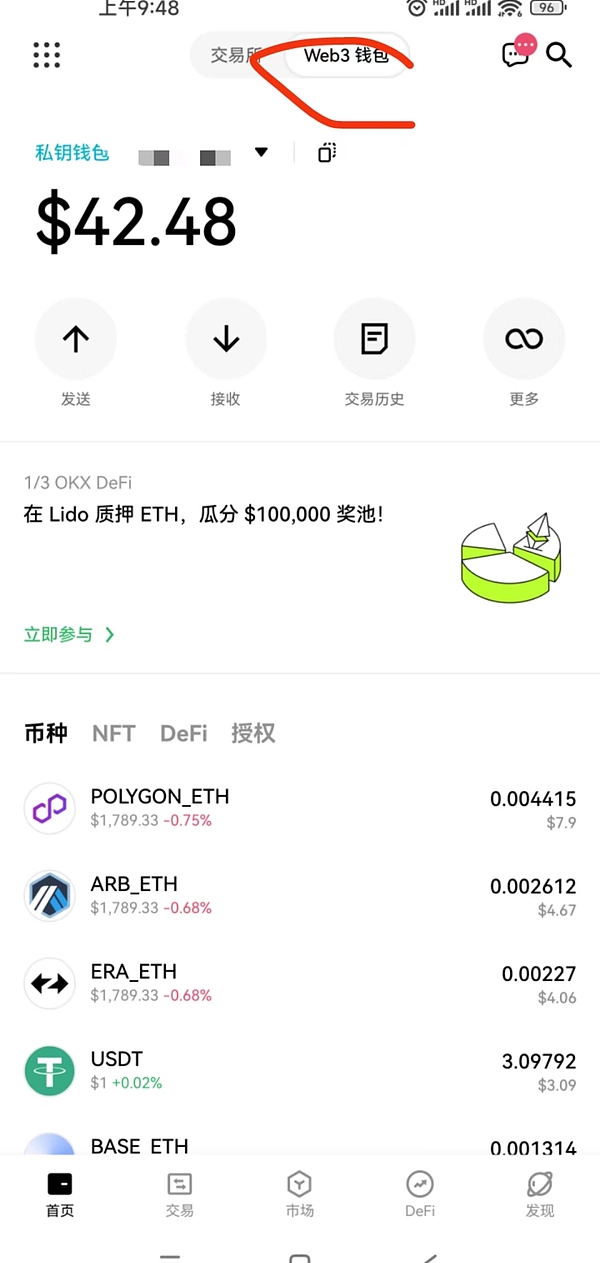
Task: Open the USDT asset row
Action: (x=300, y=1070)
